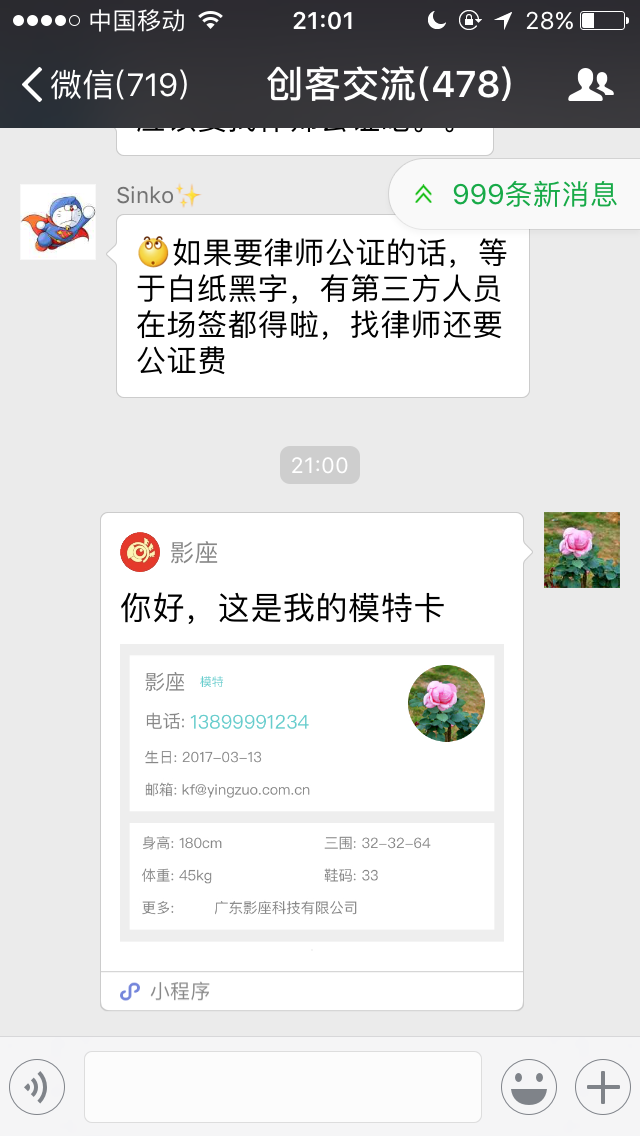This screenshot has width=640, height=1136.
Task: Open the emoji sticker panel
Action: 528,1086
